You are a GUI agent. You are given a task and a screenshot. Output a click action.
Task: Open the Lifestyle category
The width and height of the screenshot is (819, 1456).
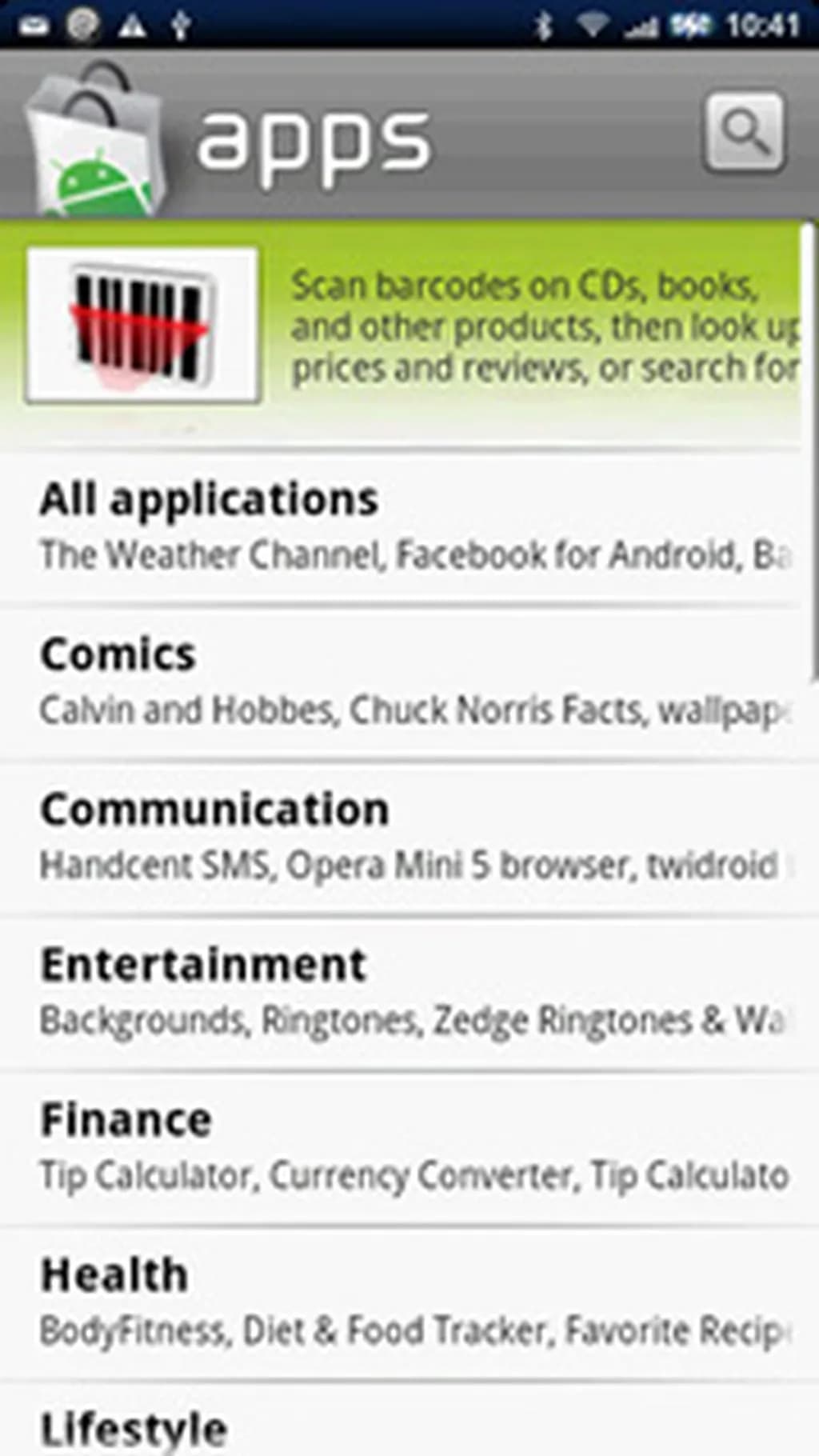(400, 1428)
